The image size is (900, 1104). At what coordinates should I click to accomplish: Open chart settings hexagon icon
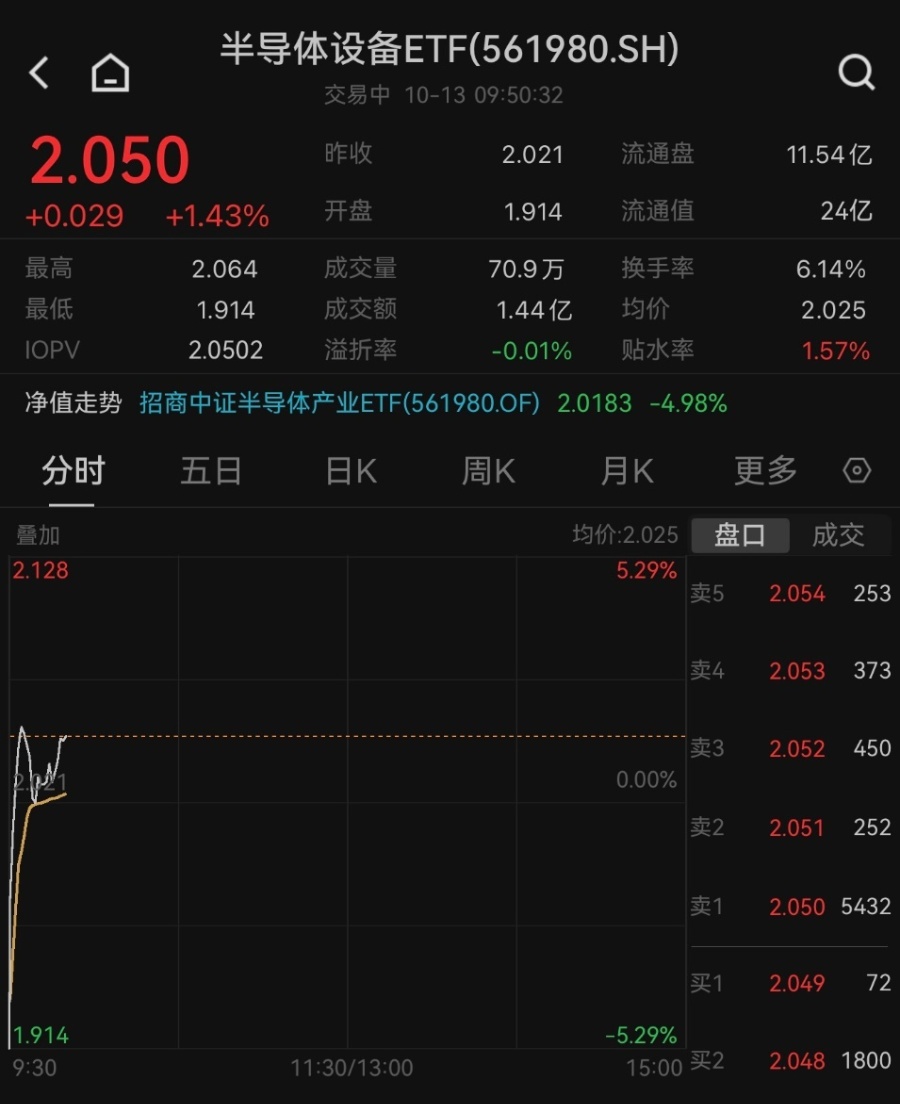[x=857, y=471]
